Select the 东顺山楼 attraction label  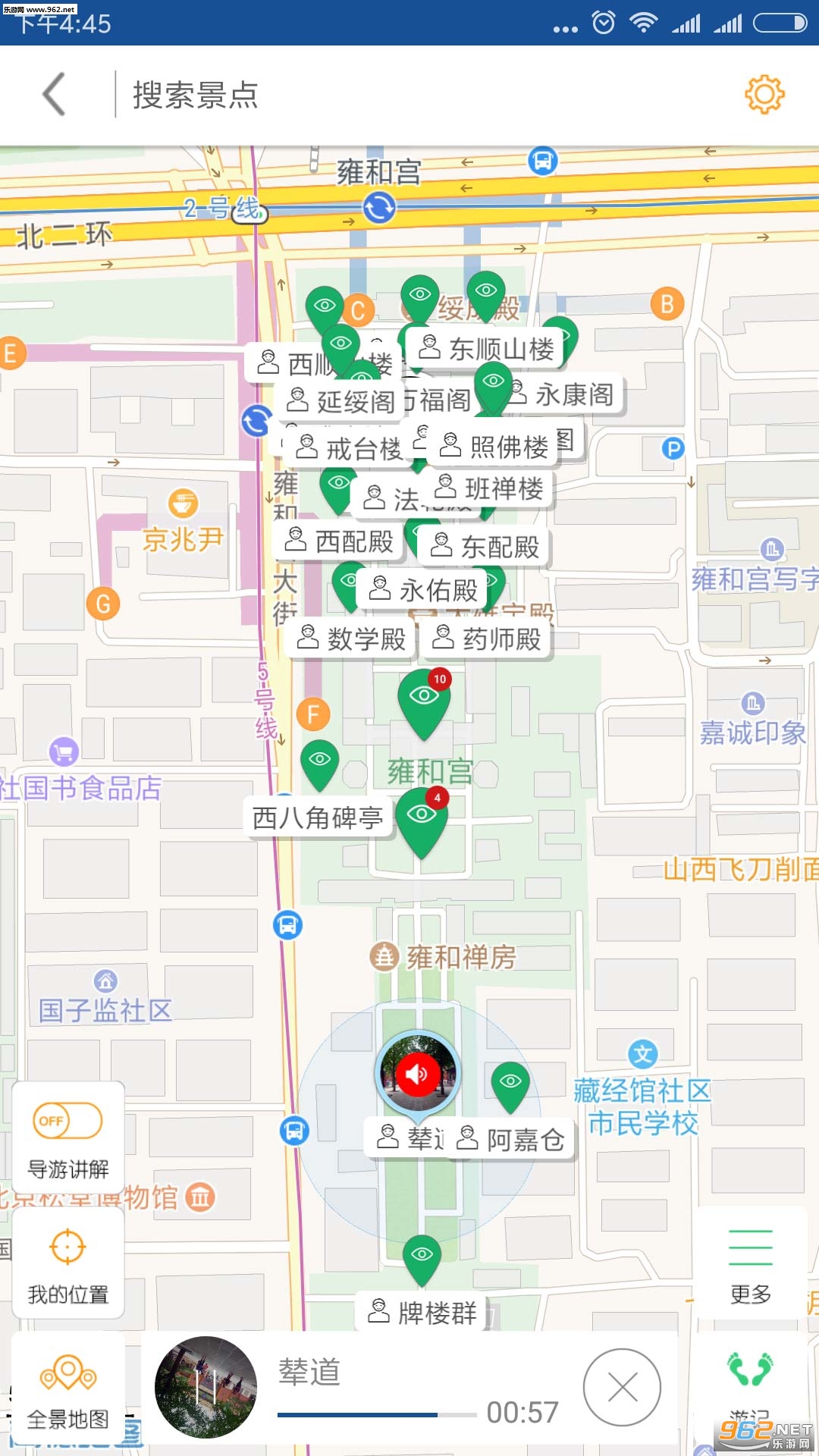coord(485,349)
